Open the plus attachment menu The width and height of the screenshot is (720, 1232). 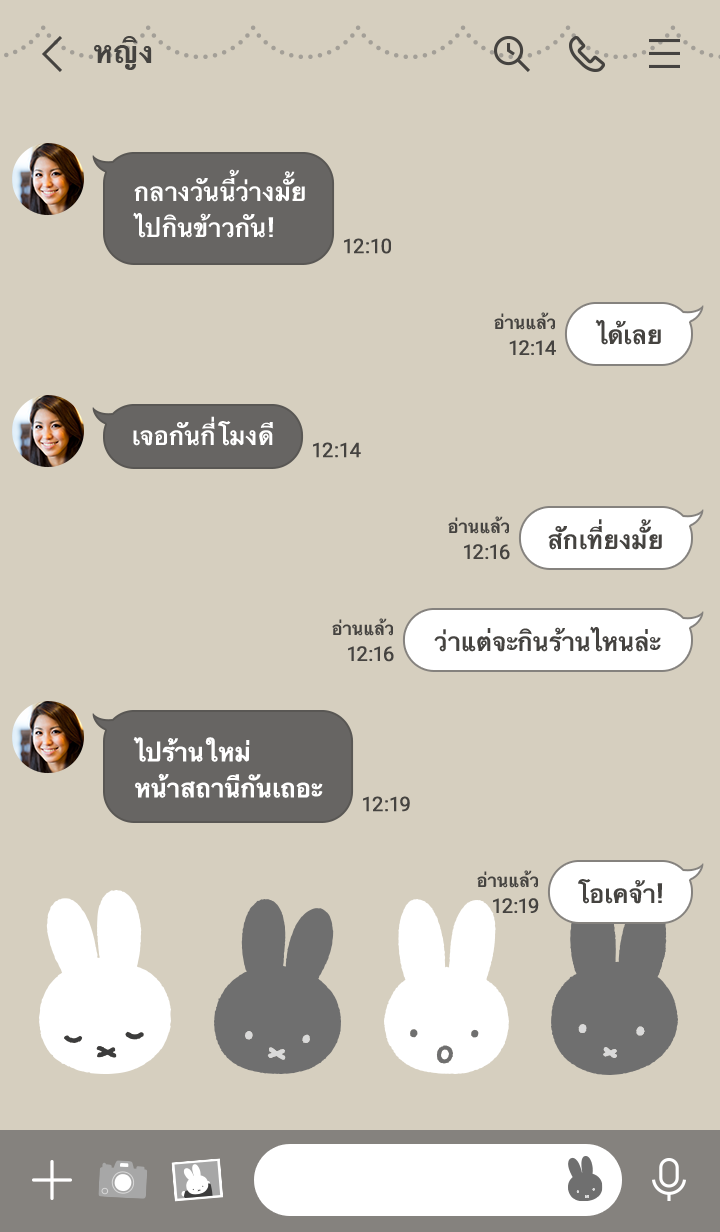tap(52, 1181)
